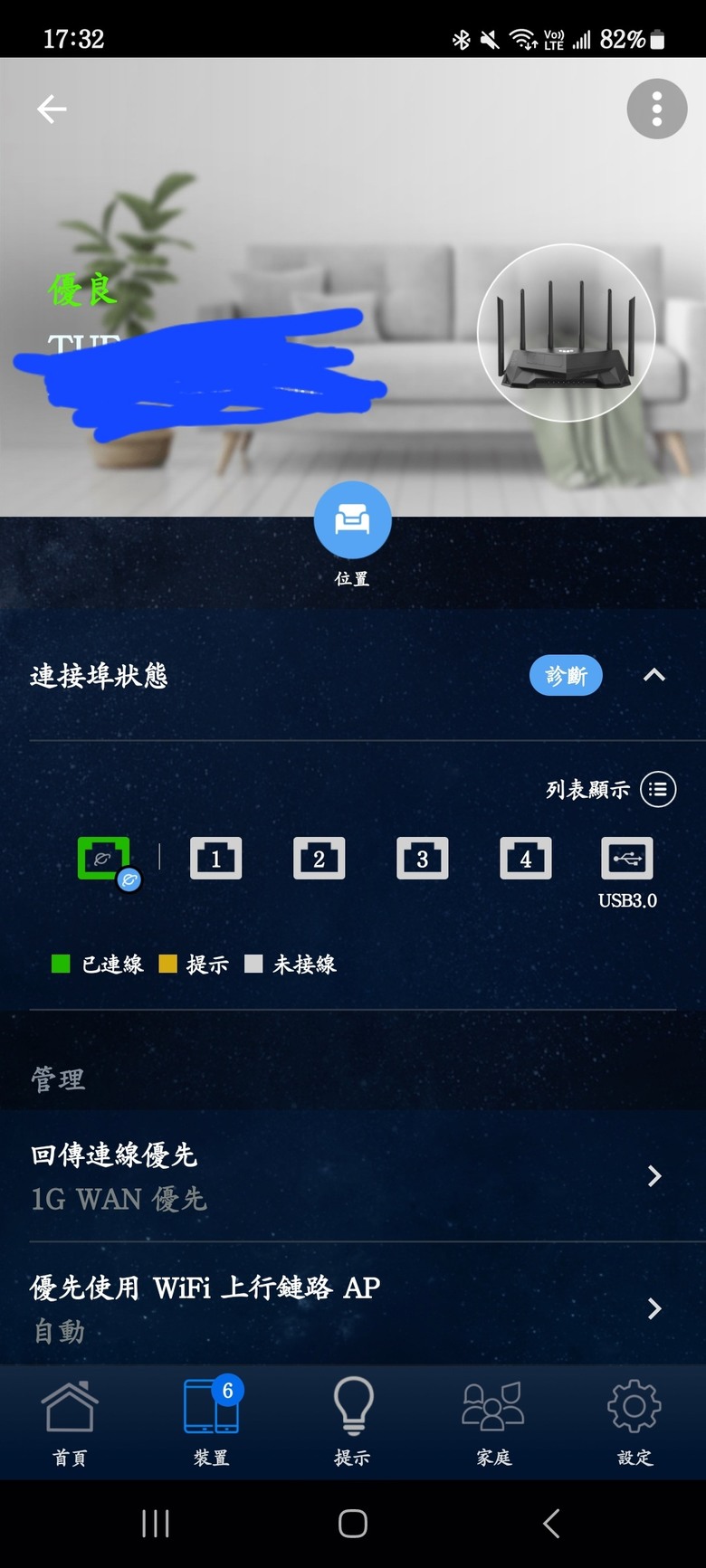Select LAN port 3
The width and height of the screenshot is (706, 1568).
423,859
